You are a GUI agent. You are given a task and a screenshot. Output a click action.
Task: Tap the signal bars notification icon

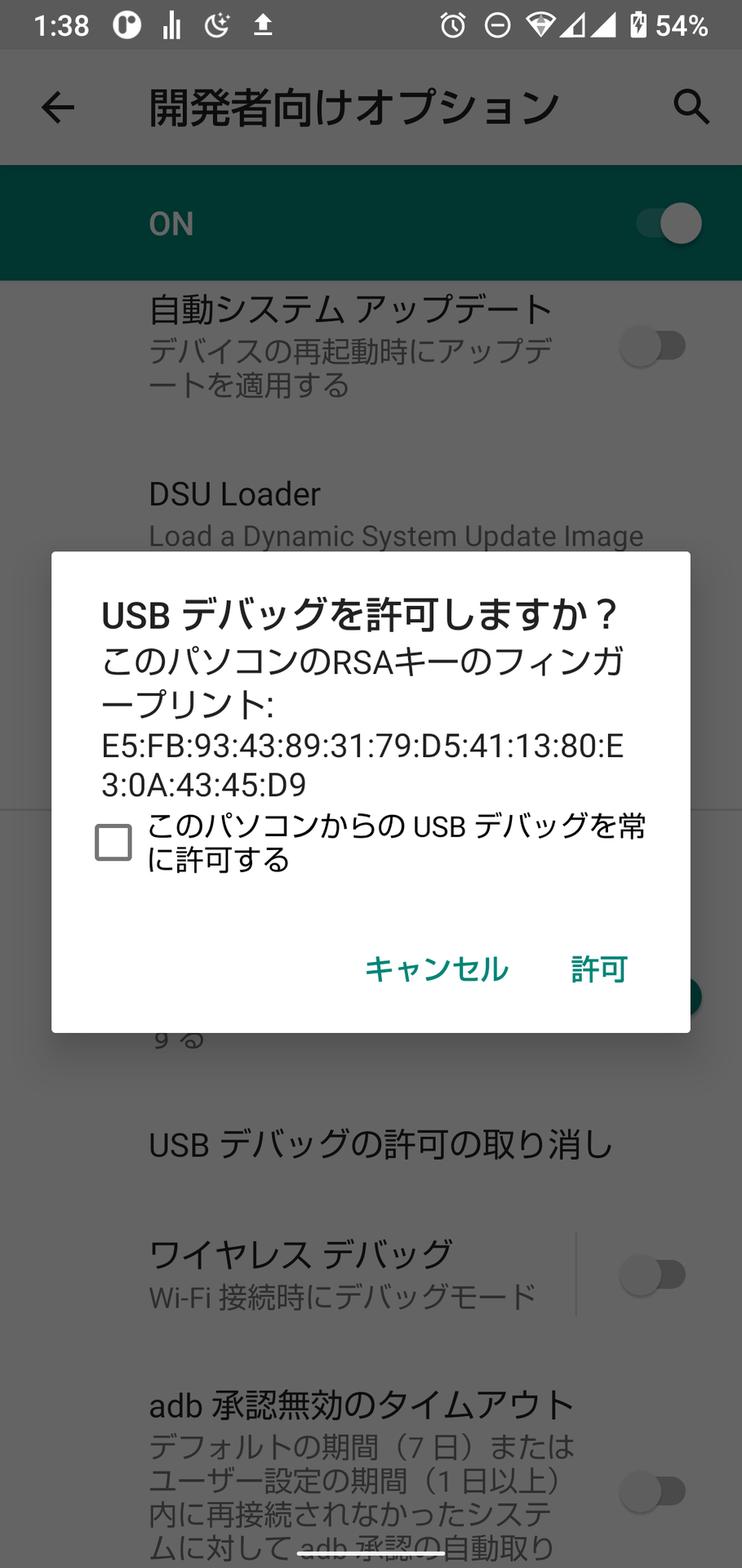[x=171, y=24]
